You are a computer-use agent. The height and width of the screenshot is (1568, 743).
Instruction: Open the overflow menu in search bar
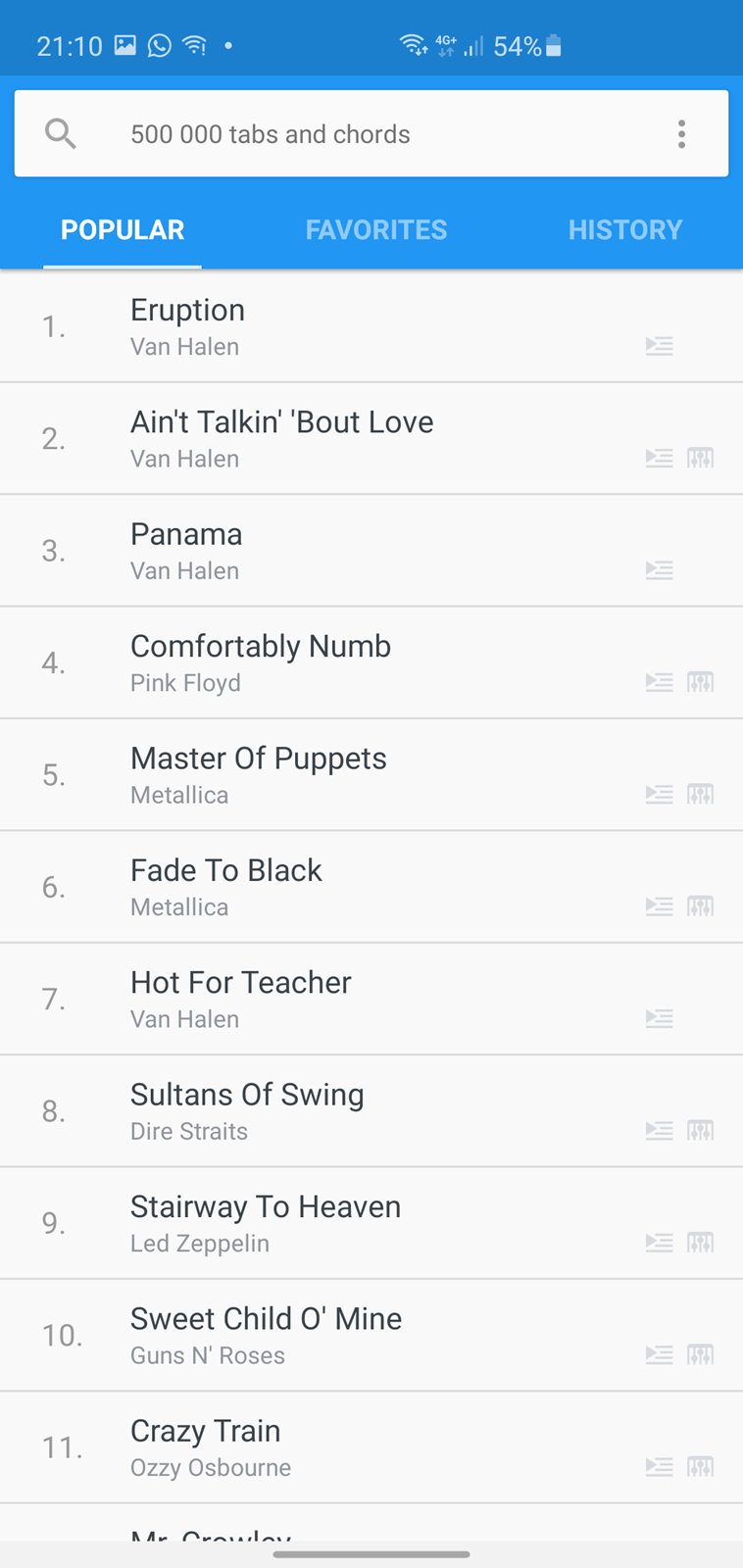pyautogui.click(x=681, y=134)
